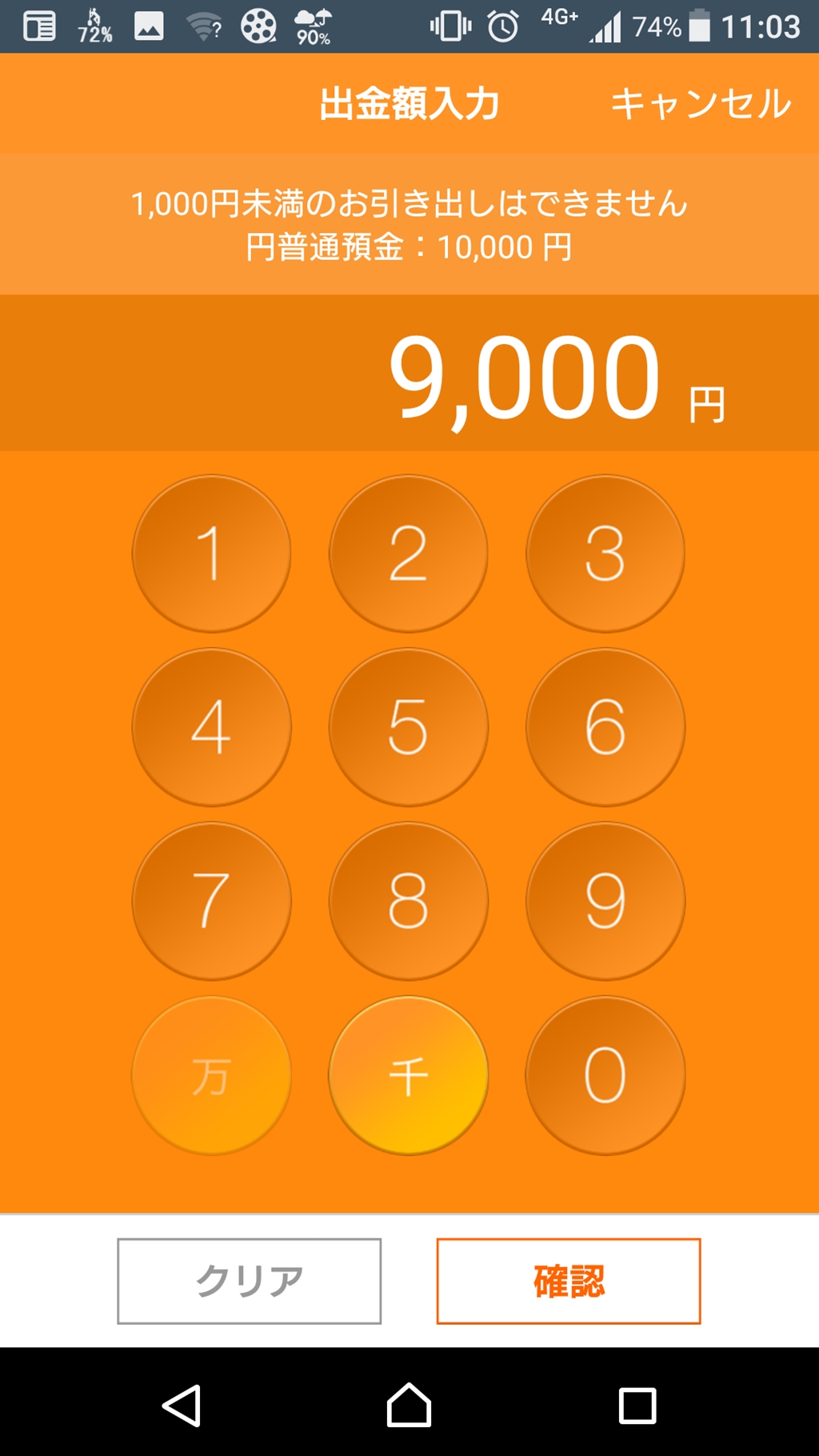Go back using the system back button
819x1456 pixels.
[182, 1406]
